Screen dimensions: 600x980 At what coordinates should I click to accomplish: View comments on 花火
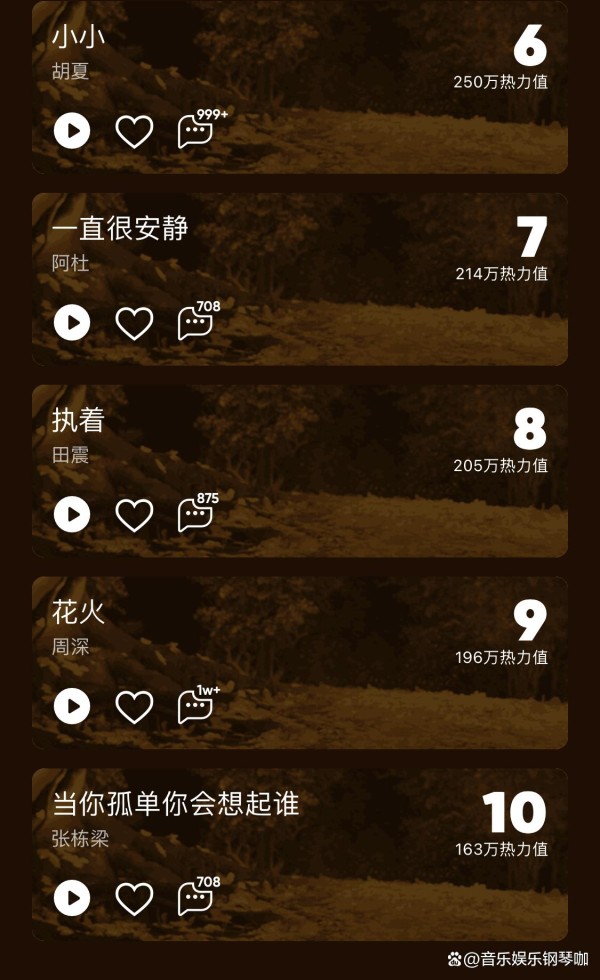(195, 707)
